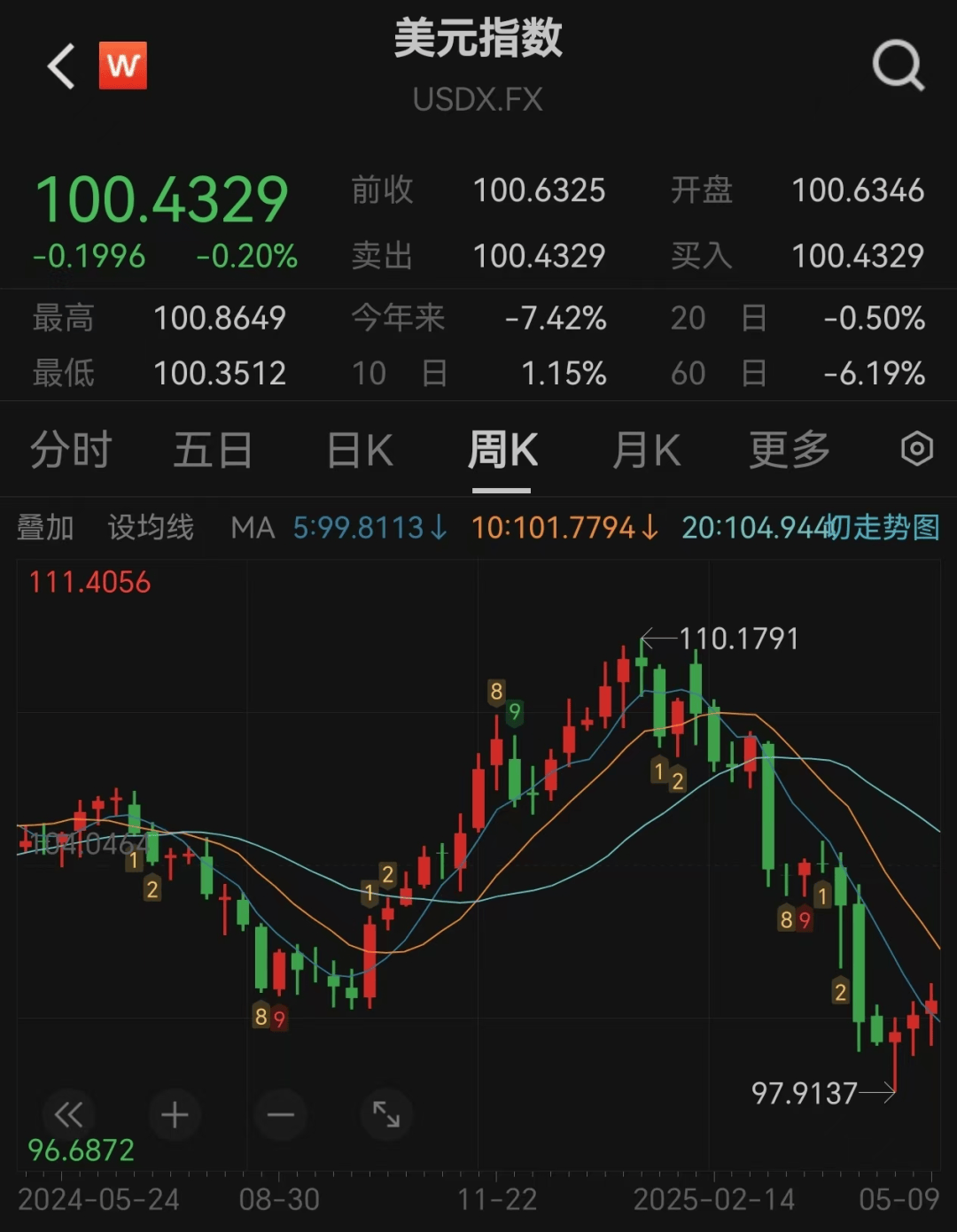
Task: Switch to the 五日 five-day tab
Action: pos(211,450)
